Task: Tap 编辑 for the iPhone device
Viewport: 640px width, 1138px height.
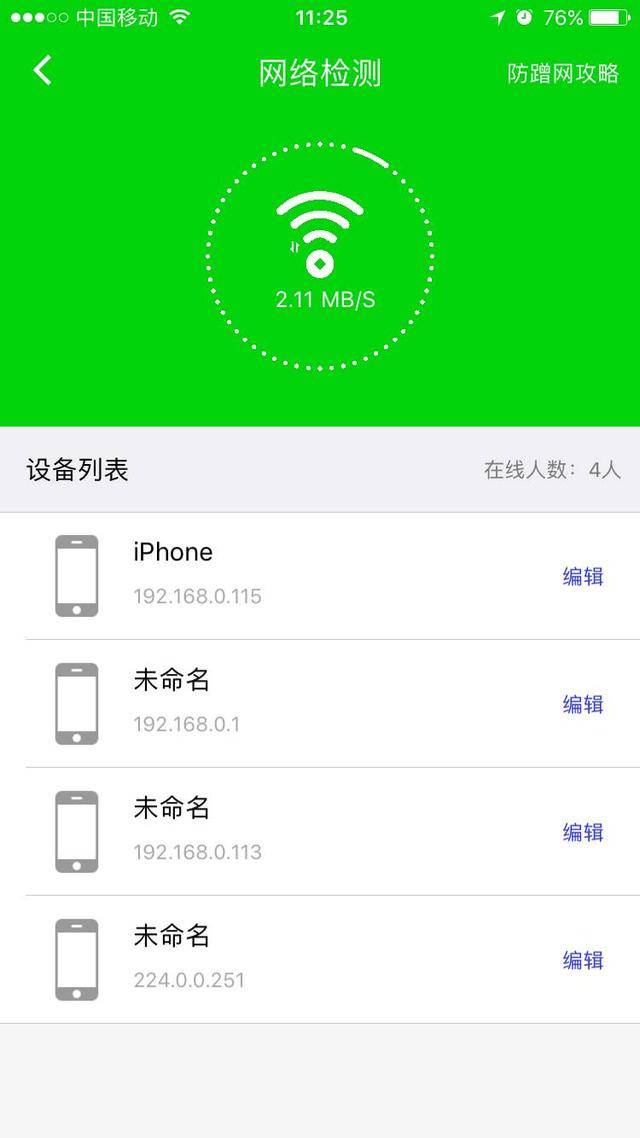Action: [583, 576]
